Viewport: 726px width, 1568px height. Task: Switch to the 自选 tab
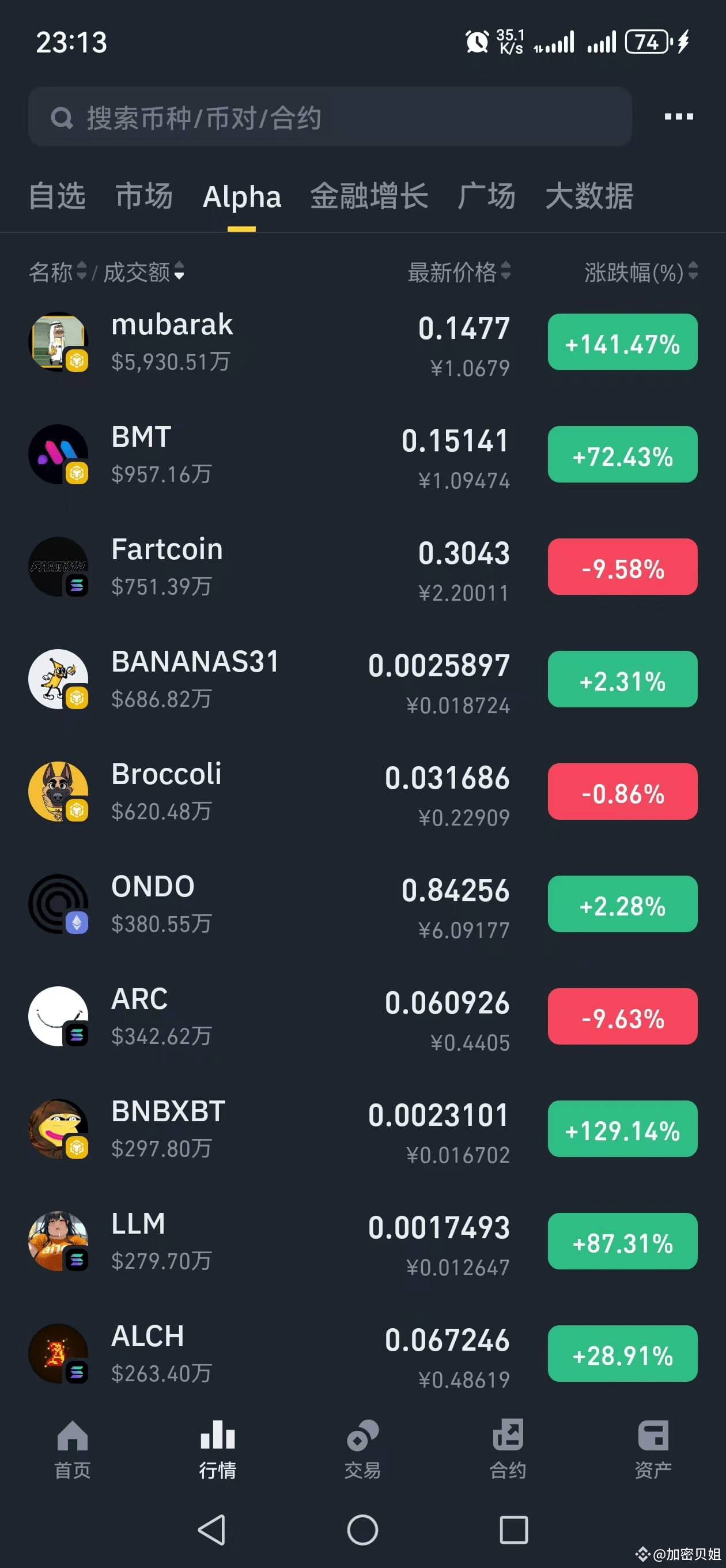57,197
